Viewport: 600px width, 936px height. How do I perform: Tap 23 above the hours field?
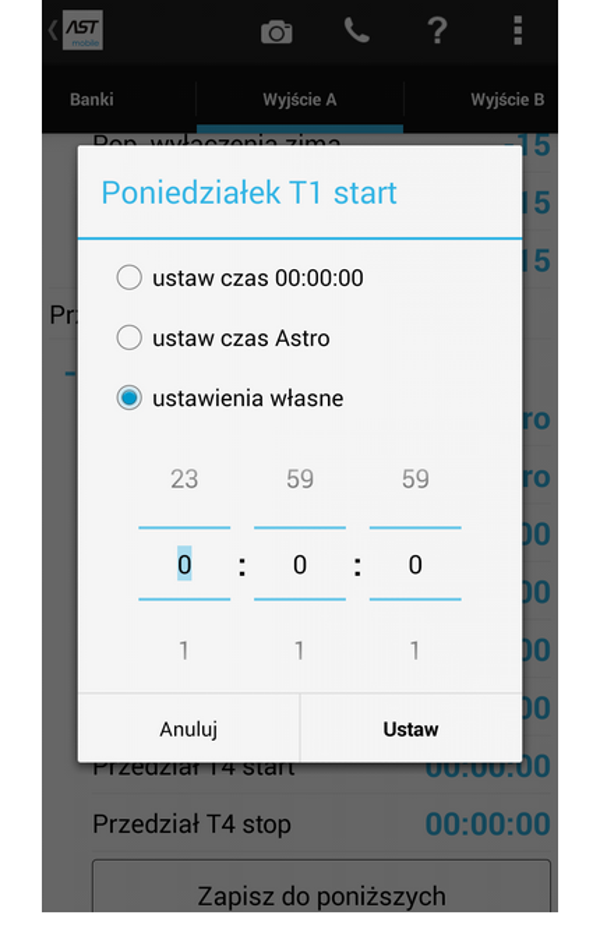pyautogui.click(x=184, y=479)
